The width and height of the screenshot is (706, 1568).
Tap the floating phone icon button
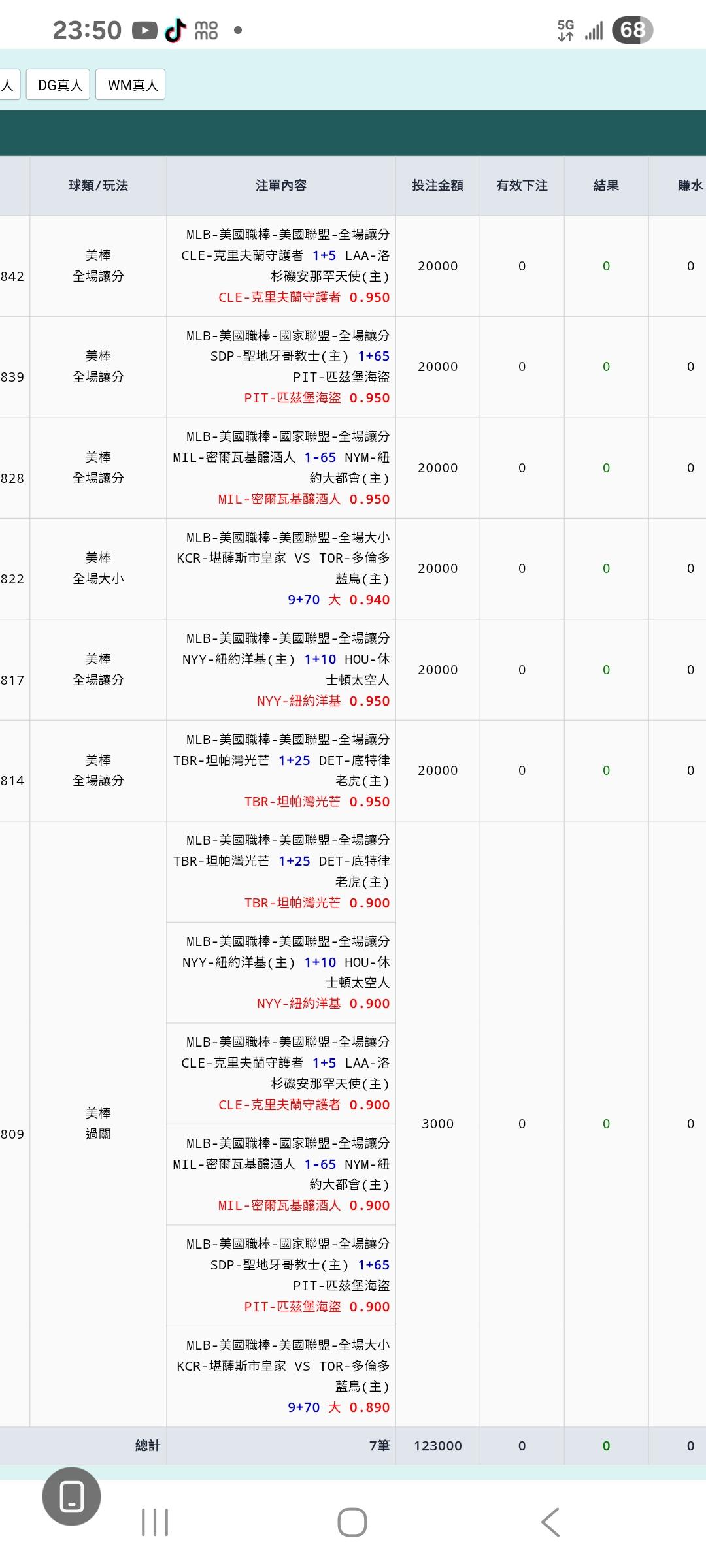pyautogui.click(x=71, y=1496)
